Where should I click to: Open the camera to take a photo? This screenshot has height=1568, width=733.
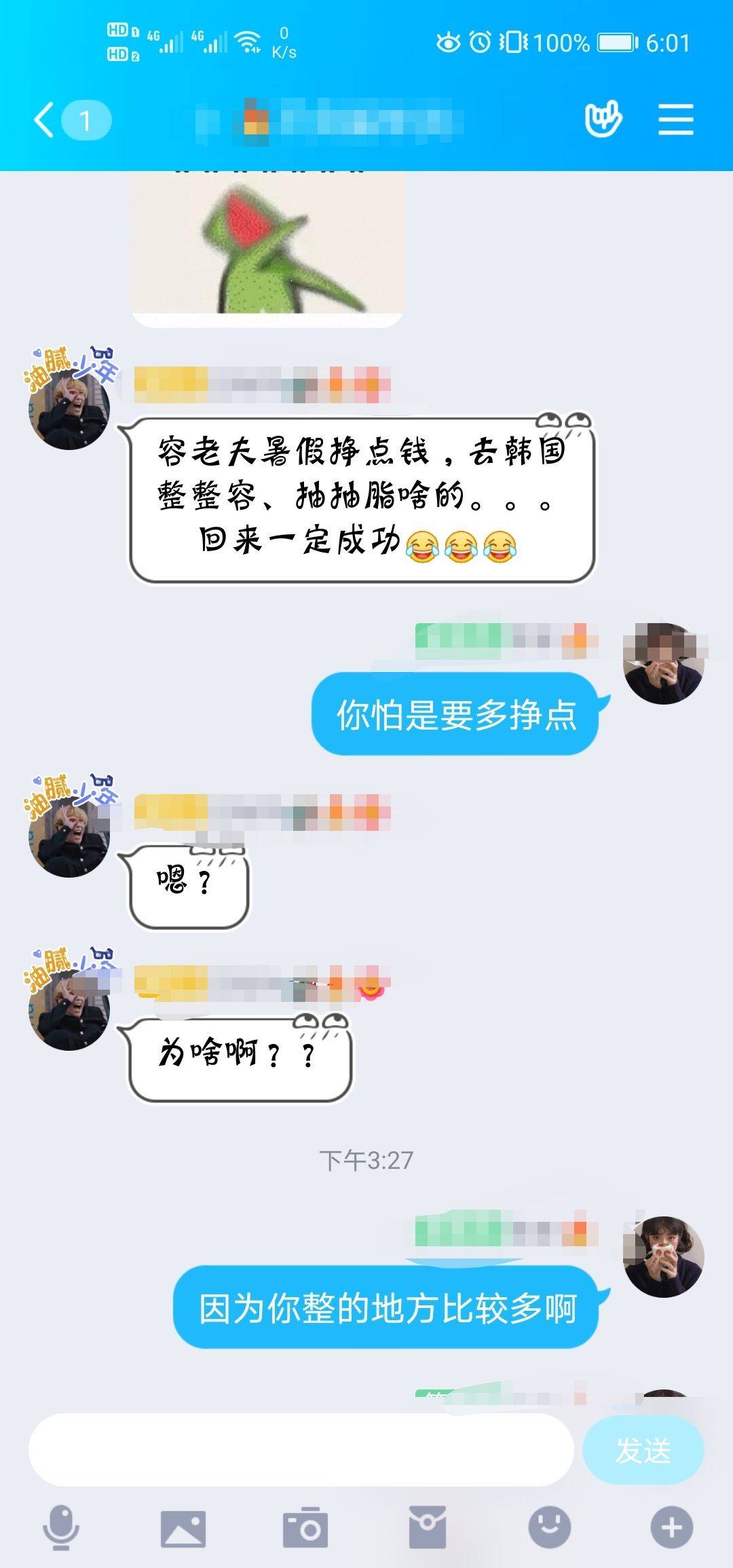click(x=305, y=1528)
